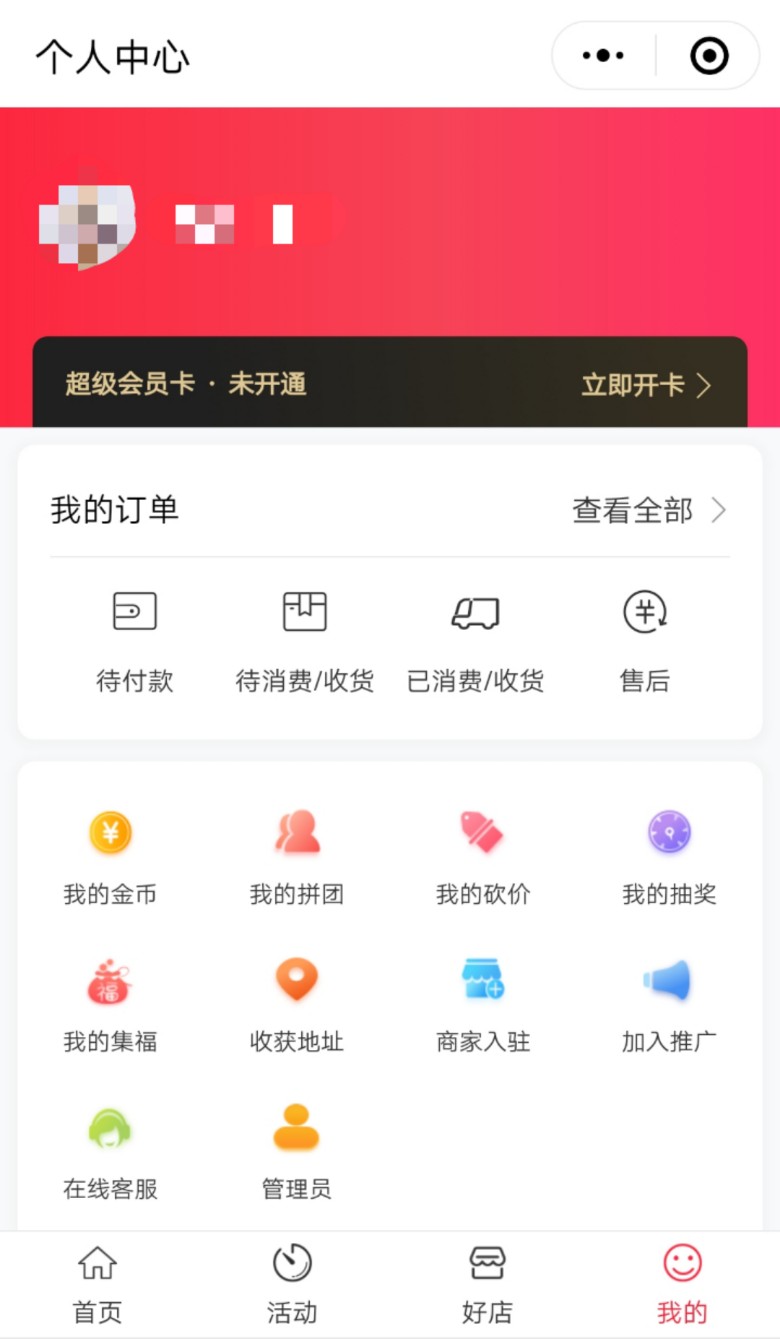
Task: Close the mini program via target icon
Action: (709, 56)
